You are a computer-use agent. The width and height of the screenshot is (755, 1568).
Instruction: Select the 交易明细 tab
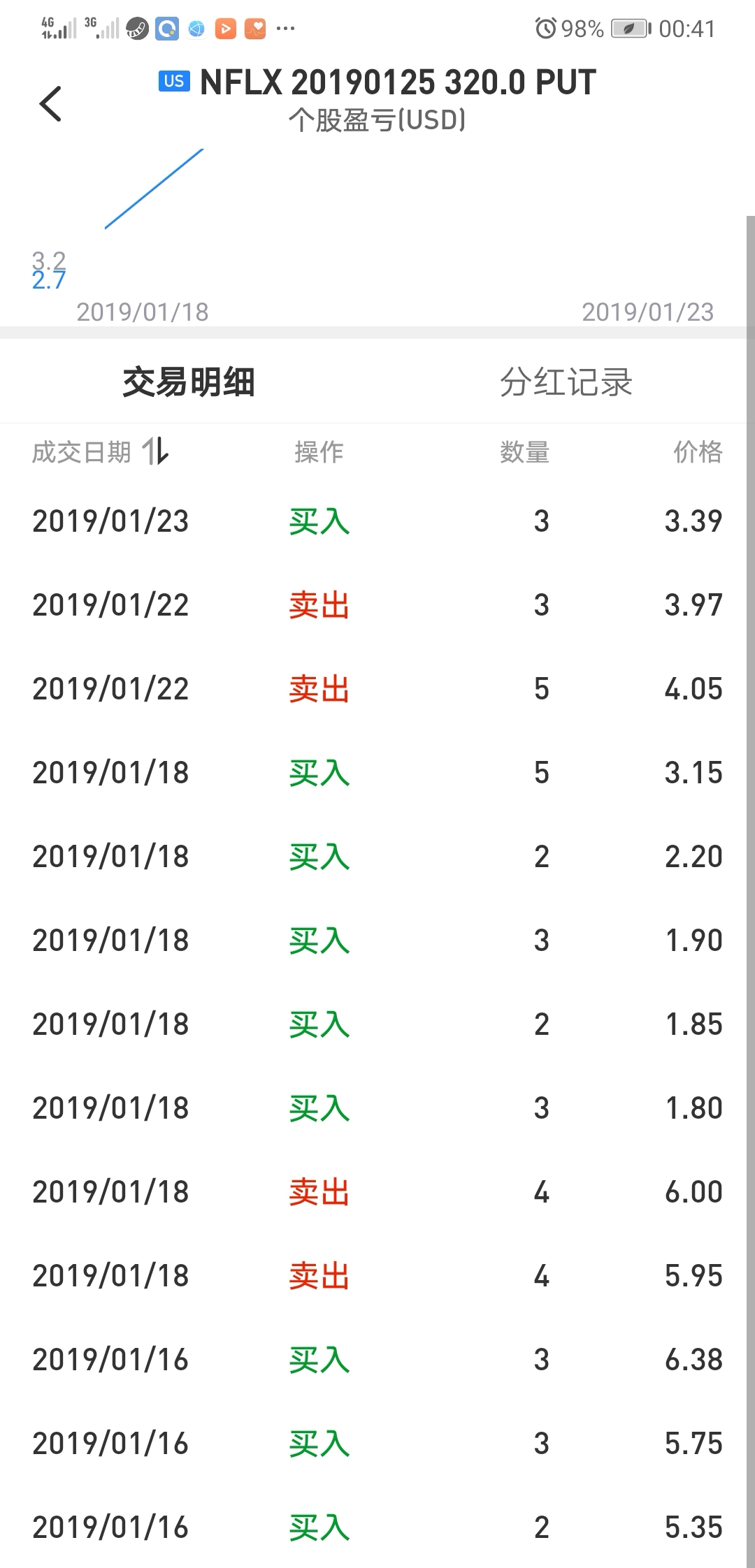click(189, 382)
